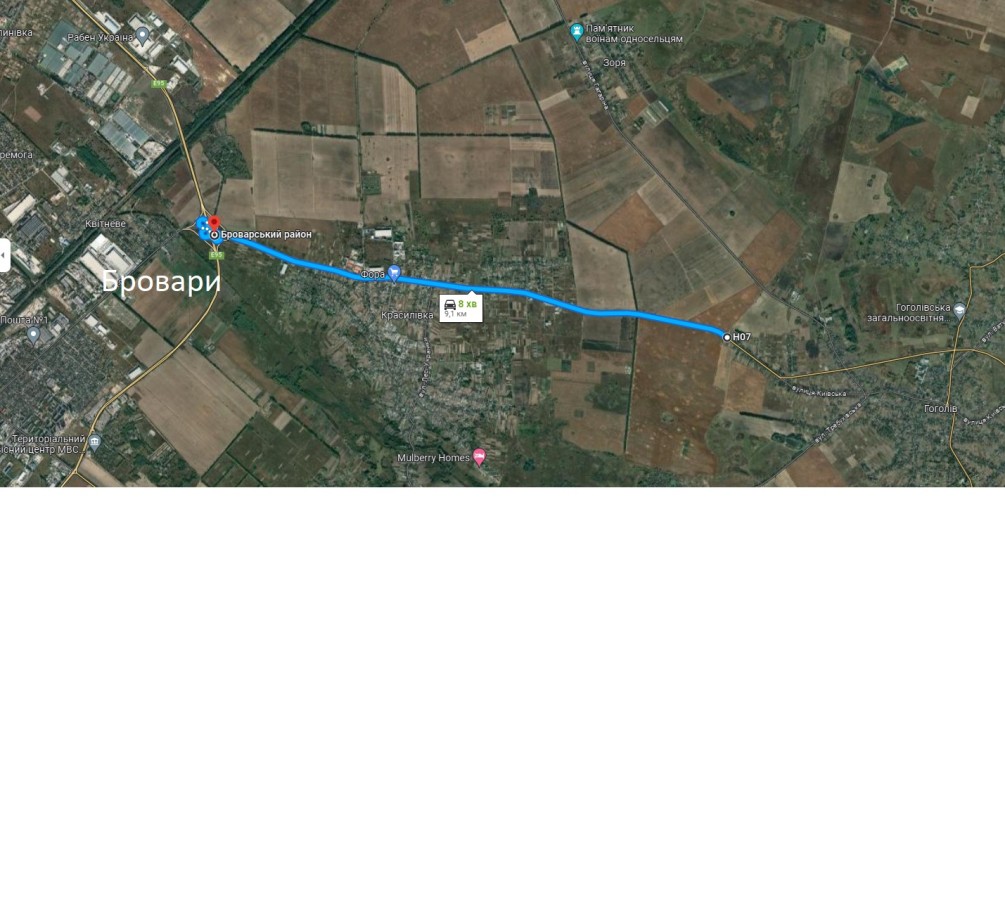The width and height of the screenshot is (1005, 900).
Task: Select the Гоголівська загальноосвітня school marker
Action: pyautogui.click(x=959, y=310)
